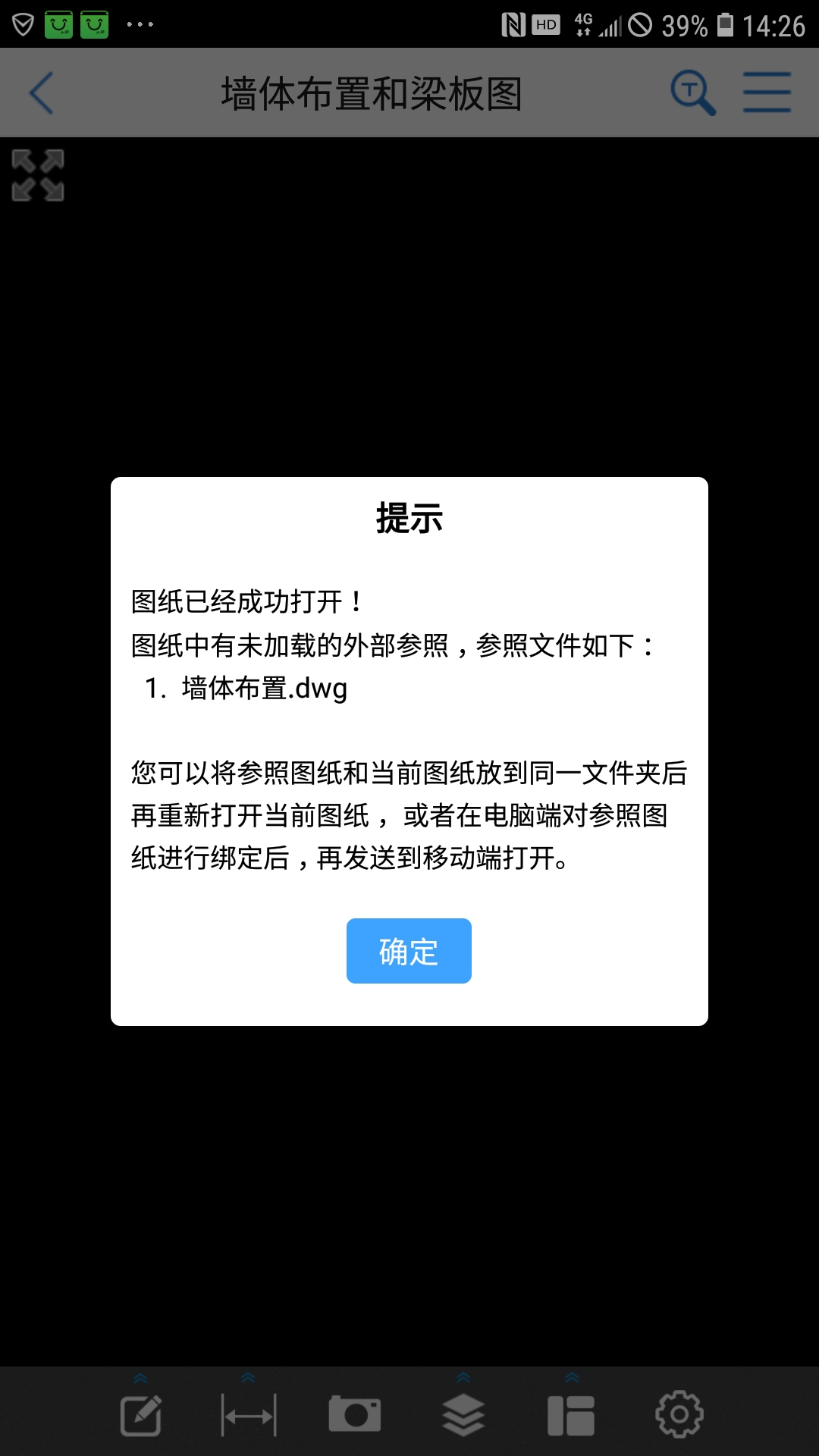Confirm the prompt with 确定 button

pos(409,950)
